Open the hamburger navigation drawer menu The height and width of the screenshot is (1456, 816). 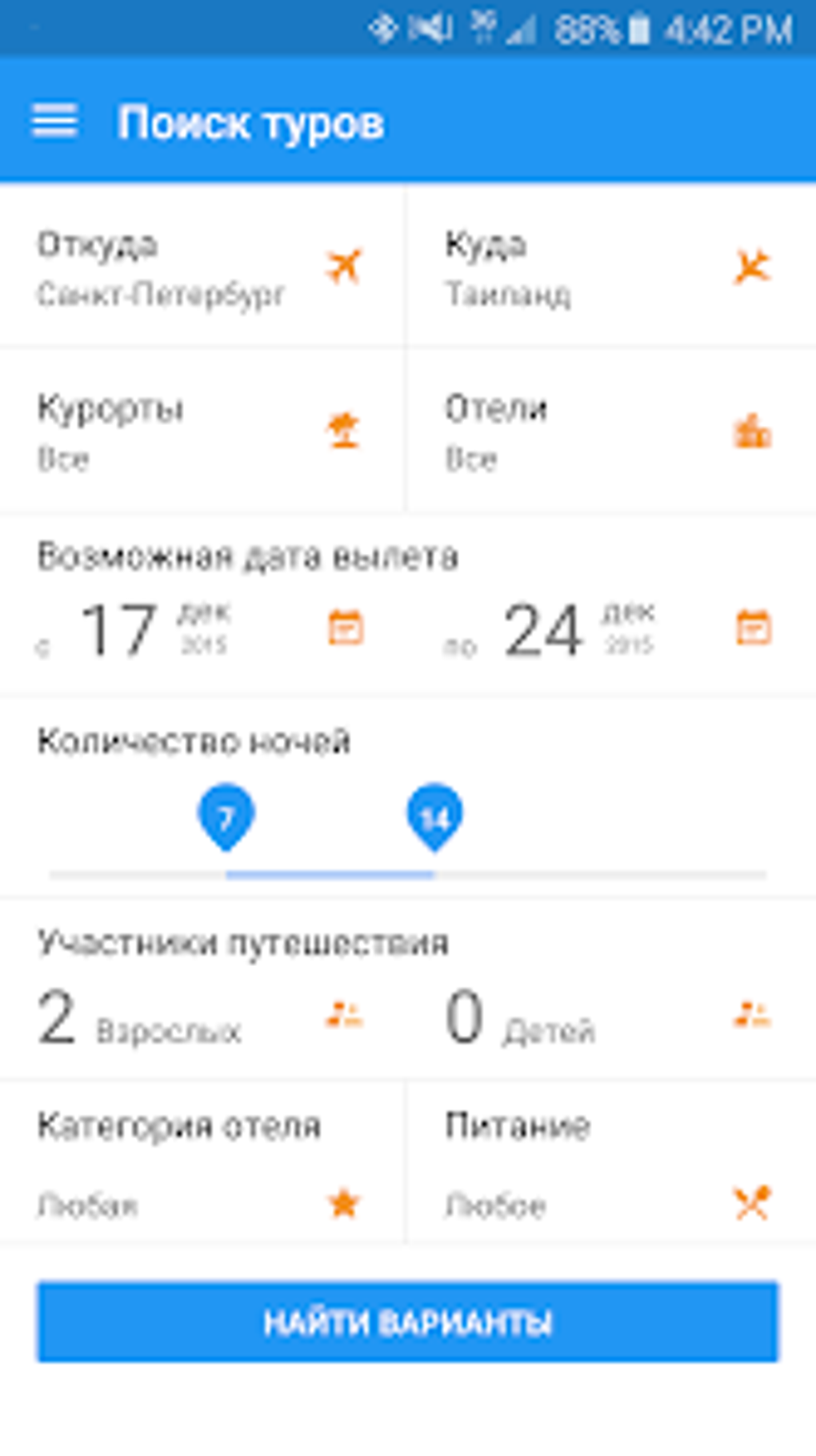point(54,122)
